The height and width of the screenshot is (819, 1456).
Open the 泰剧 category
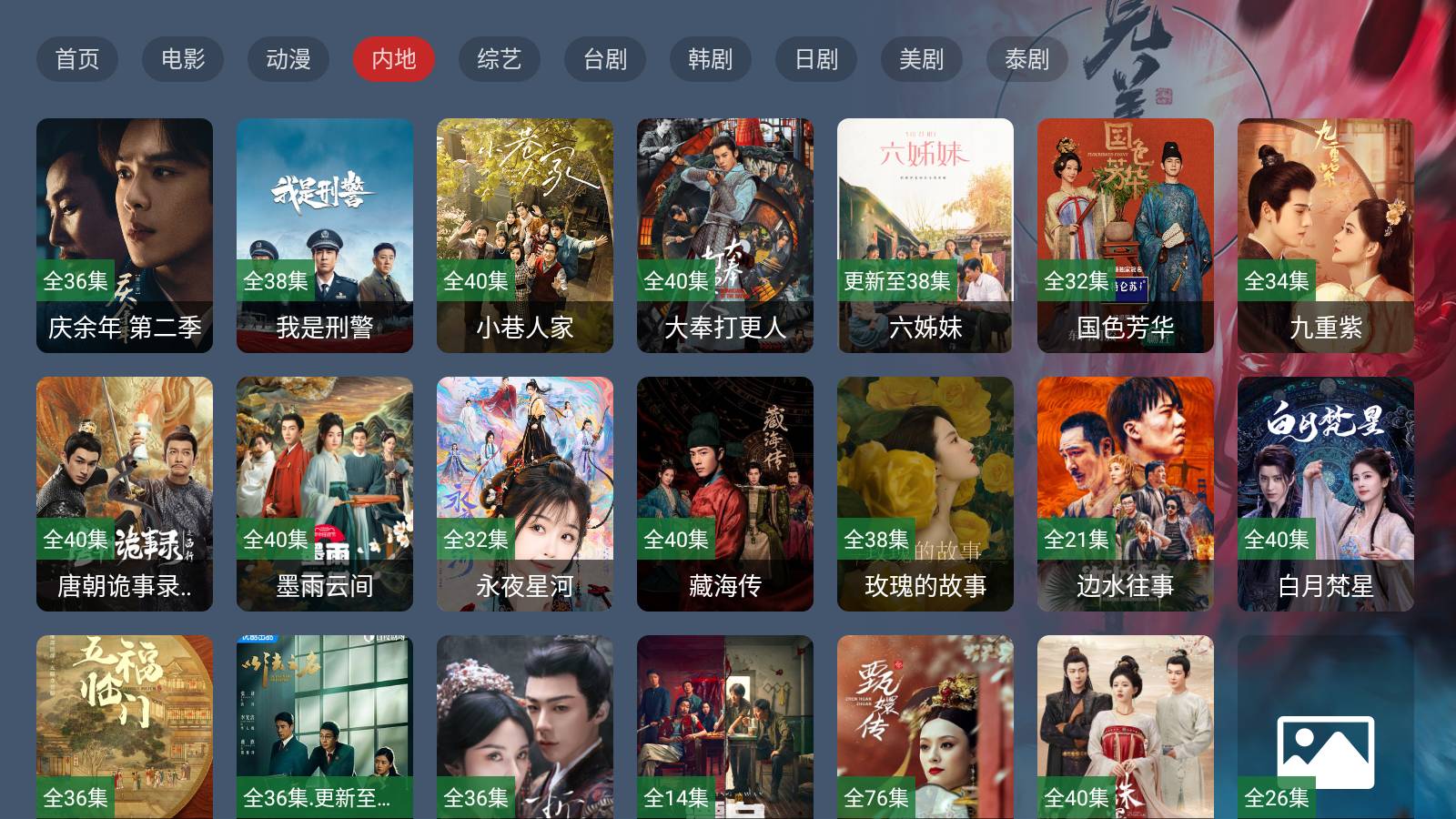[1027, 59]
